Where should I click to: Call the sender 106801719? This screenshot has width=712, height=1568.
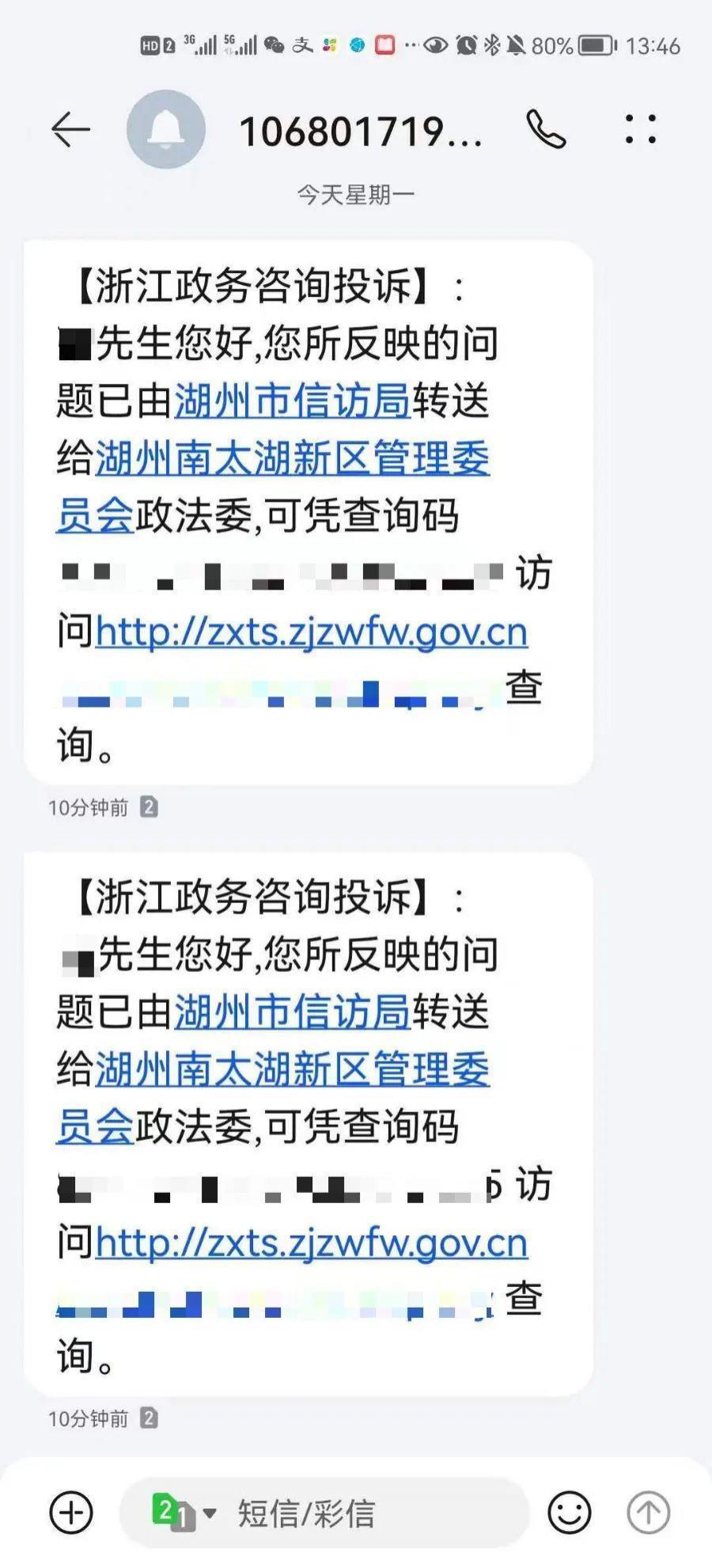pyautogui.click(x=546, y=130)
